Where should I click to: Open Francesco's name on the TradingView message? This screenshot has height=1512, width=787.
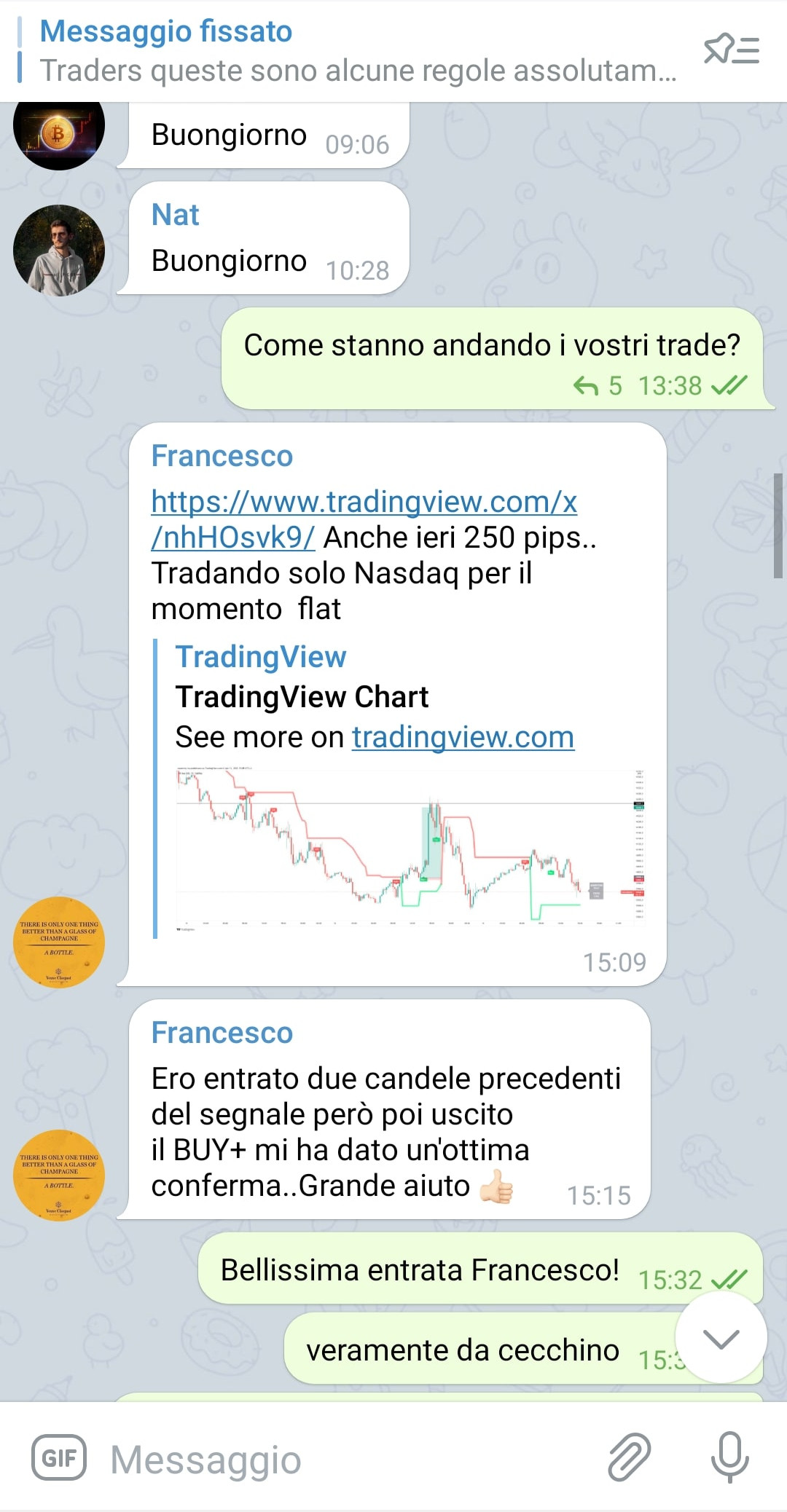(222, 456)
